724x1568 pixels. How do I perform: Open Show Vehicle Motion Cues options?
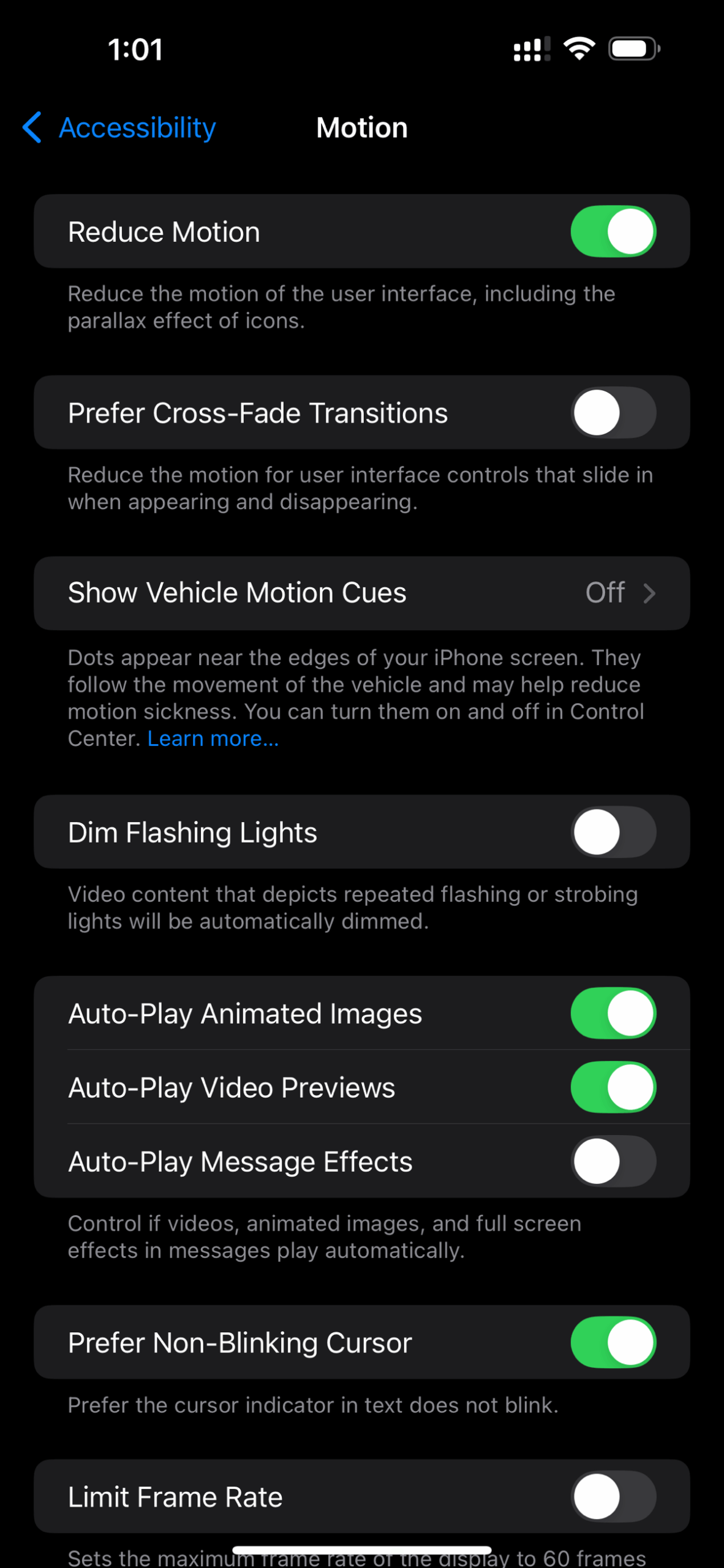pos(361,593)
